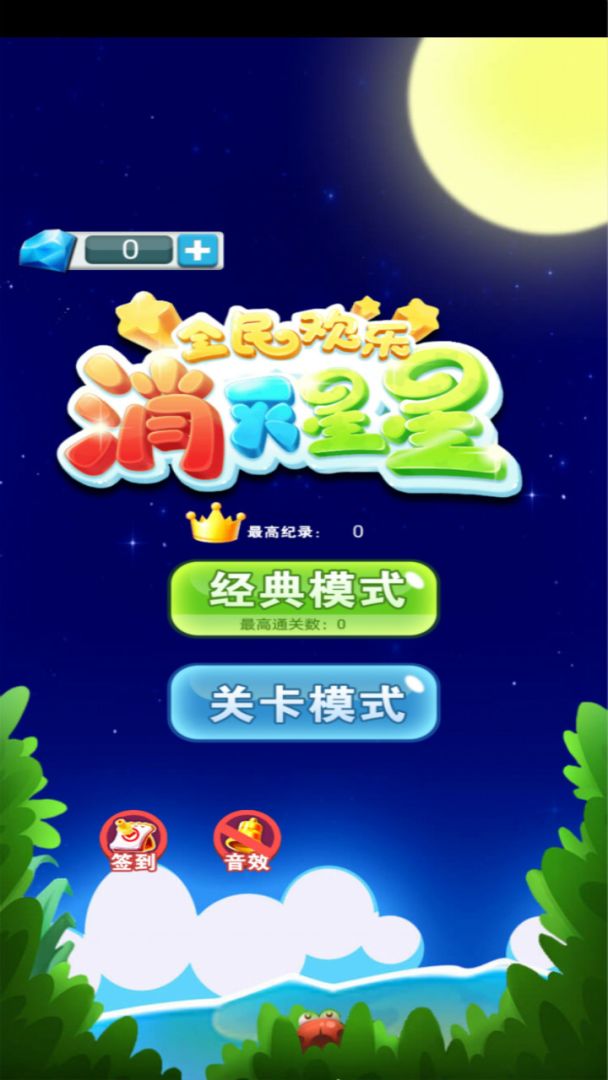608x1080 pixels.
Task: Toggle the 音效 sound effects
Action: click(246, 842)
